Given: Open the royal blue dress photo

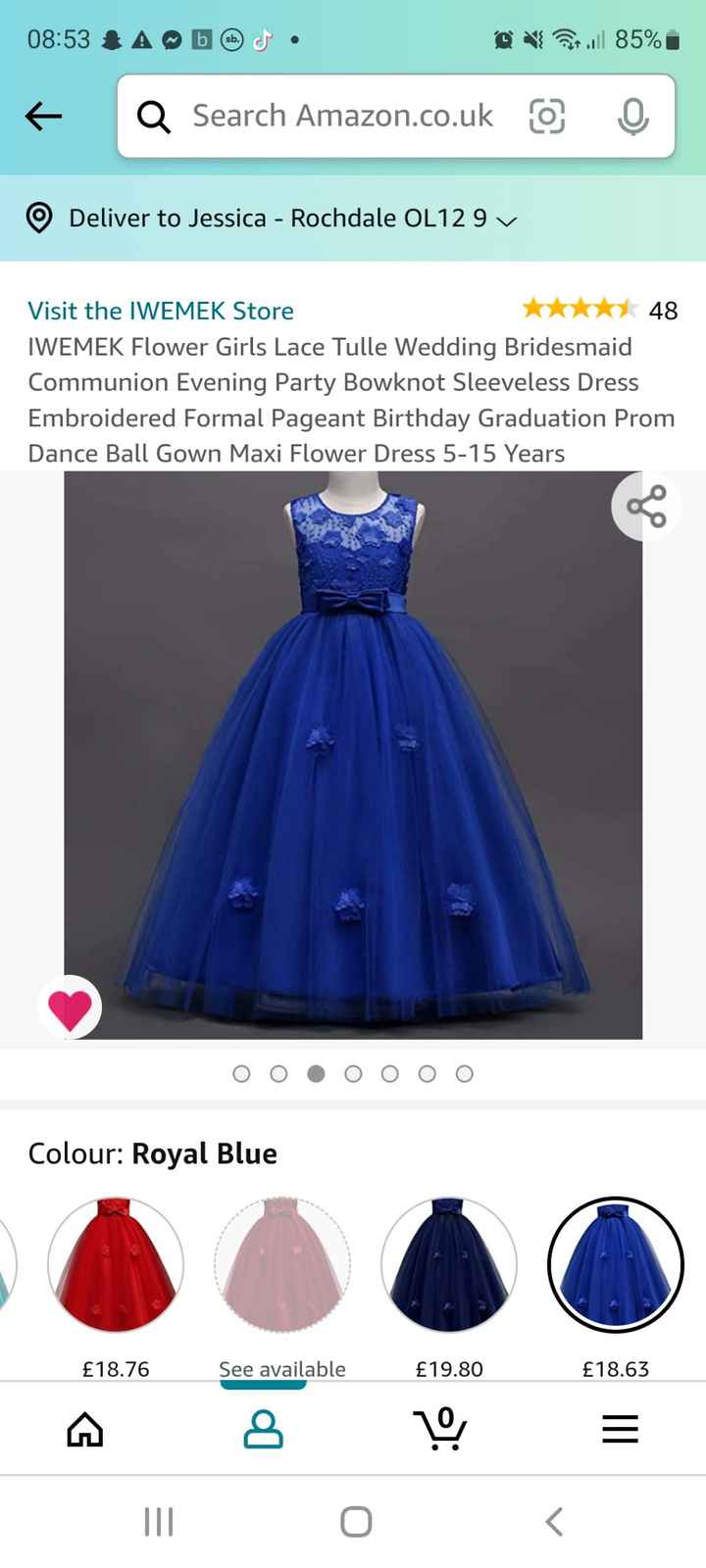Looking at the screenshot, I should [353, 755].
